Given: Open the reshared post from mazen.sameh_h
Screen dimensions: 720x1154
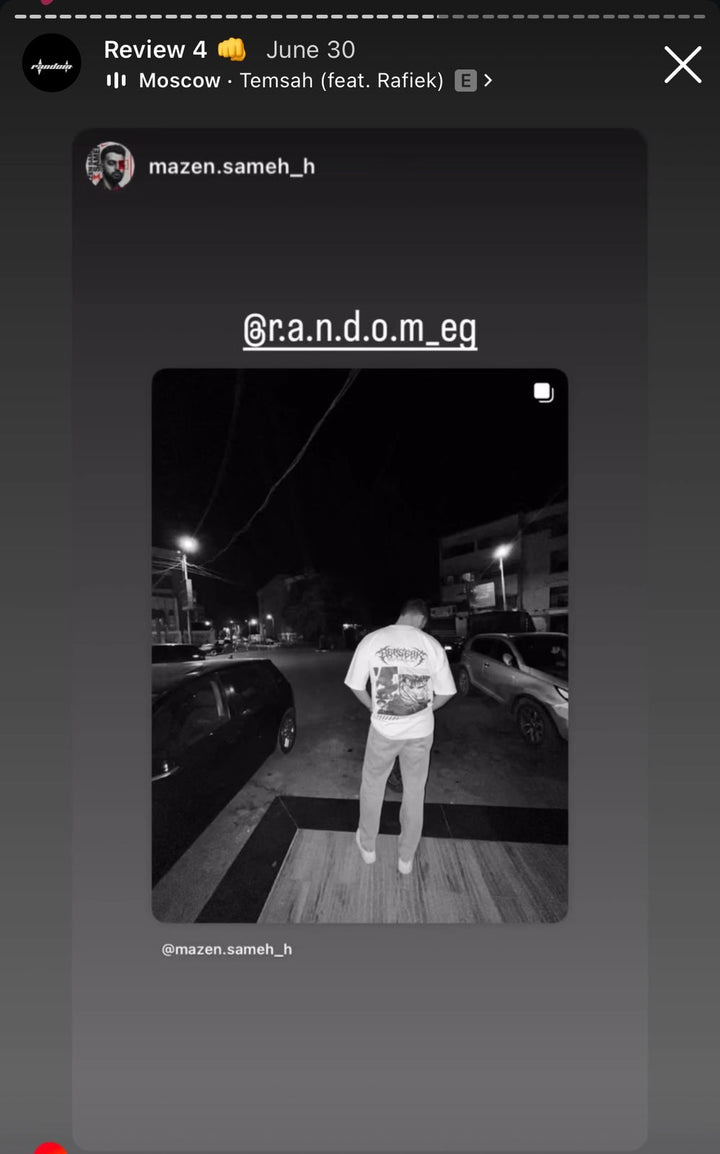Looking at the screenshot, I should (x=360, y=645).
